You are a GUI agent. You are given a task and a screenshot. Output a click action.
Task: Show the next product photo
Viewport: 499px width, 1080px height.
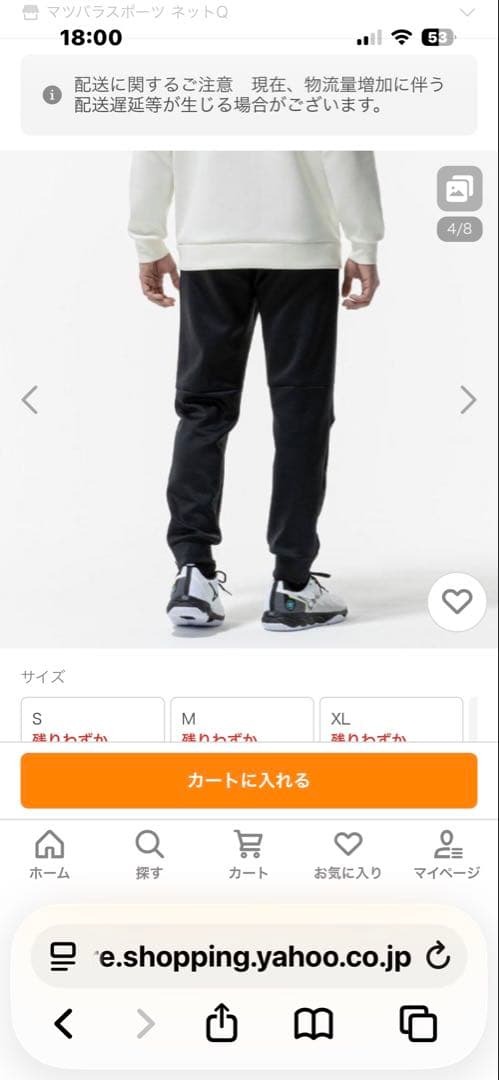click(468, 399)
